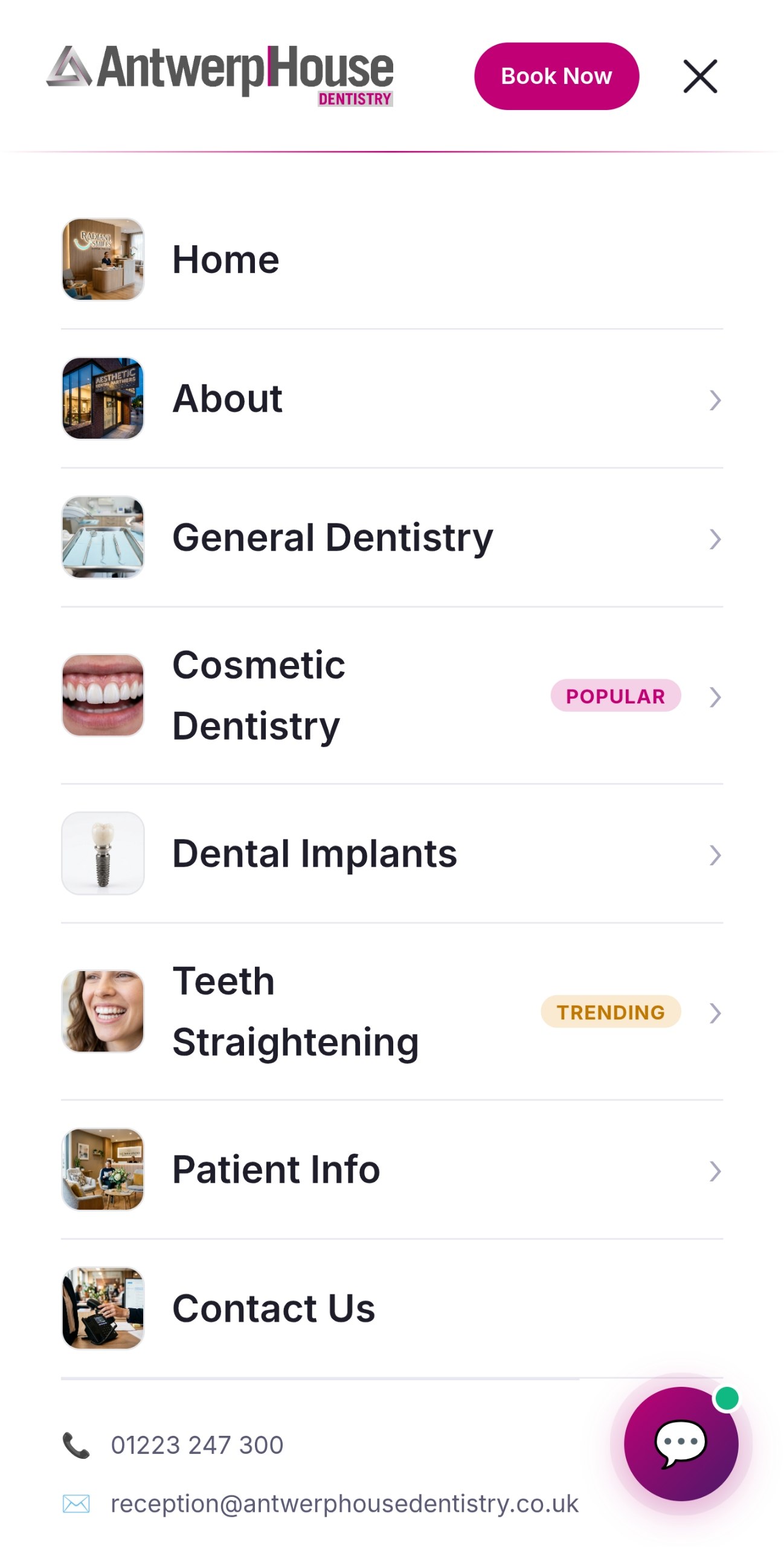This screenshot has width=784, height=1547.
Task: Close the navigation menu
Action: 699,76
